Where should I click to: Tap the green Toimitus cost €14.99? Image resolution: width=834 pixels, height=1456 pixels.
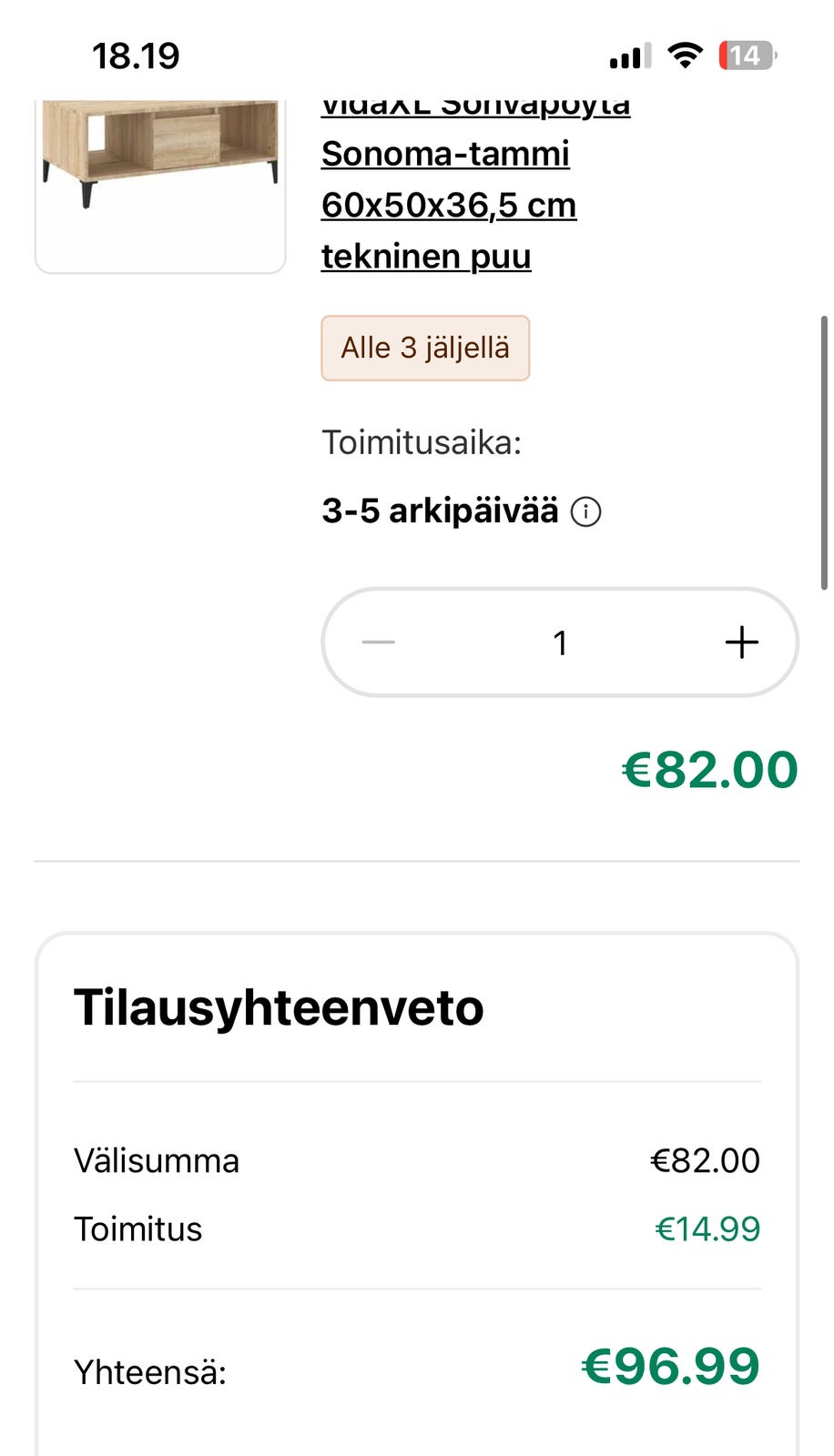coord(707,1228)
